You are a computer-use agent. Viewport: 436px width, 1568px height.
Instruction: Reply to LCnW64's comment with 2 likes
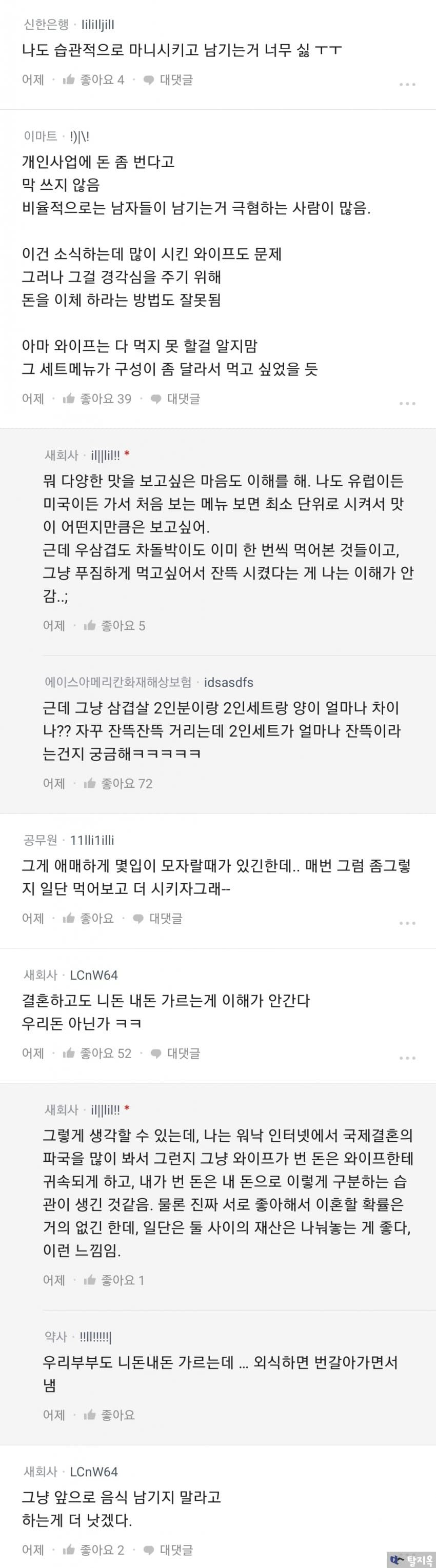[x=168, y=1549]
